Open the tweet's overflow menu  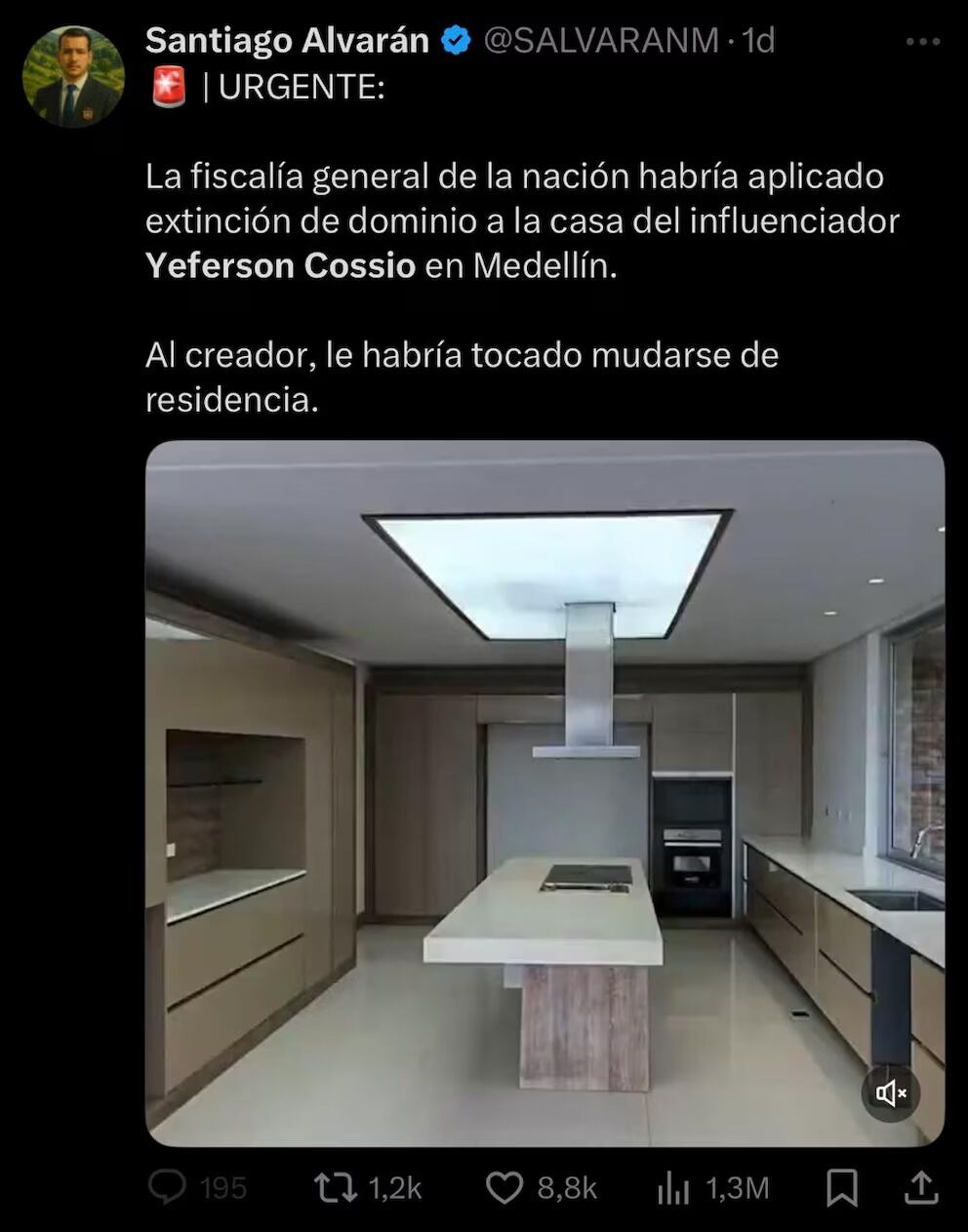pyautogui.click(x=922, y=42)
